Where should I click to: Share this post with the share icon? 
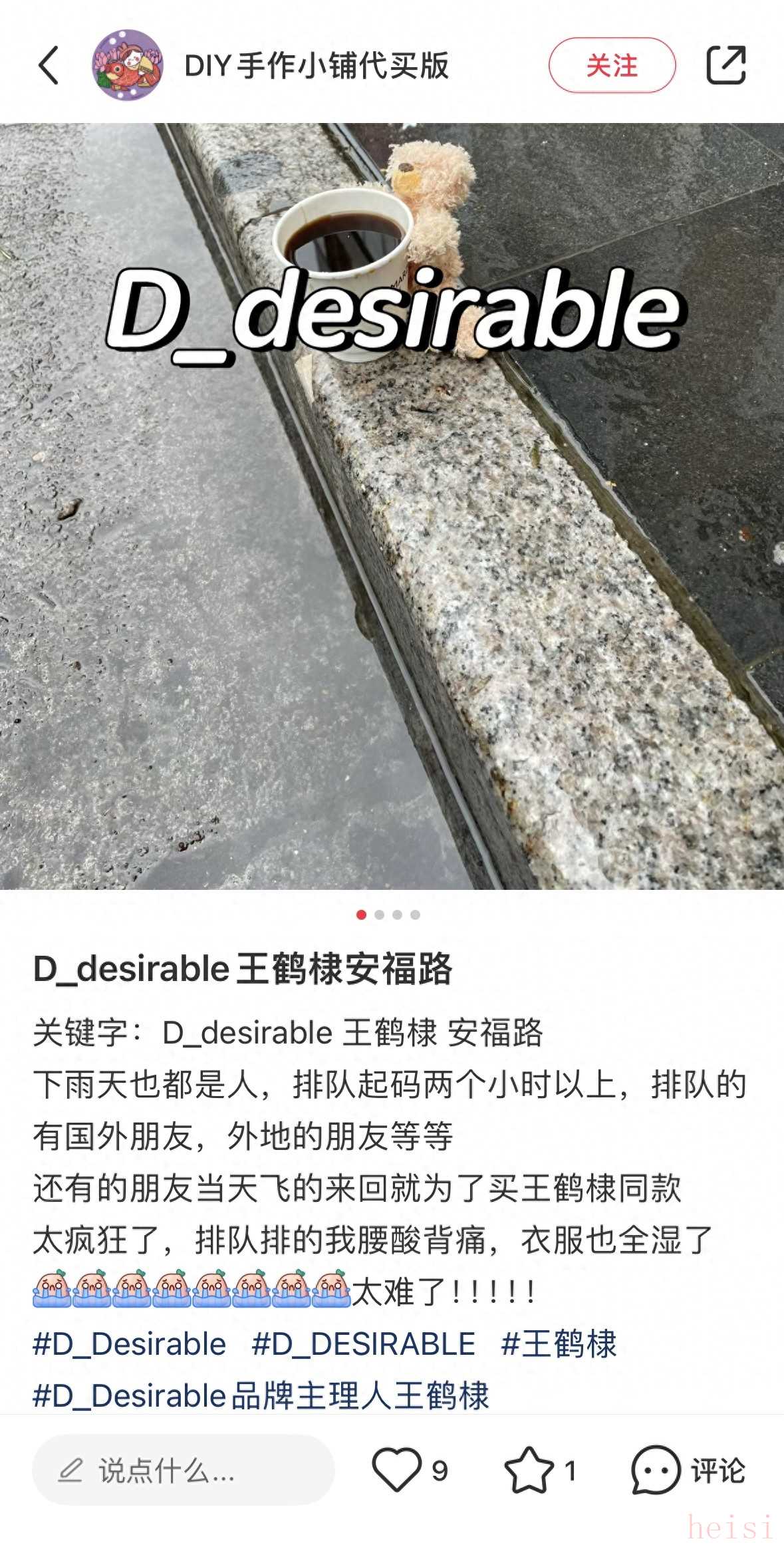pos(725,65)
